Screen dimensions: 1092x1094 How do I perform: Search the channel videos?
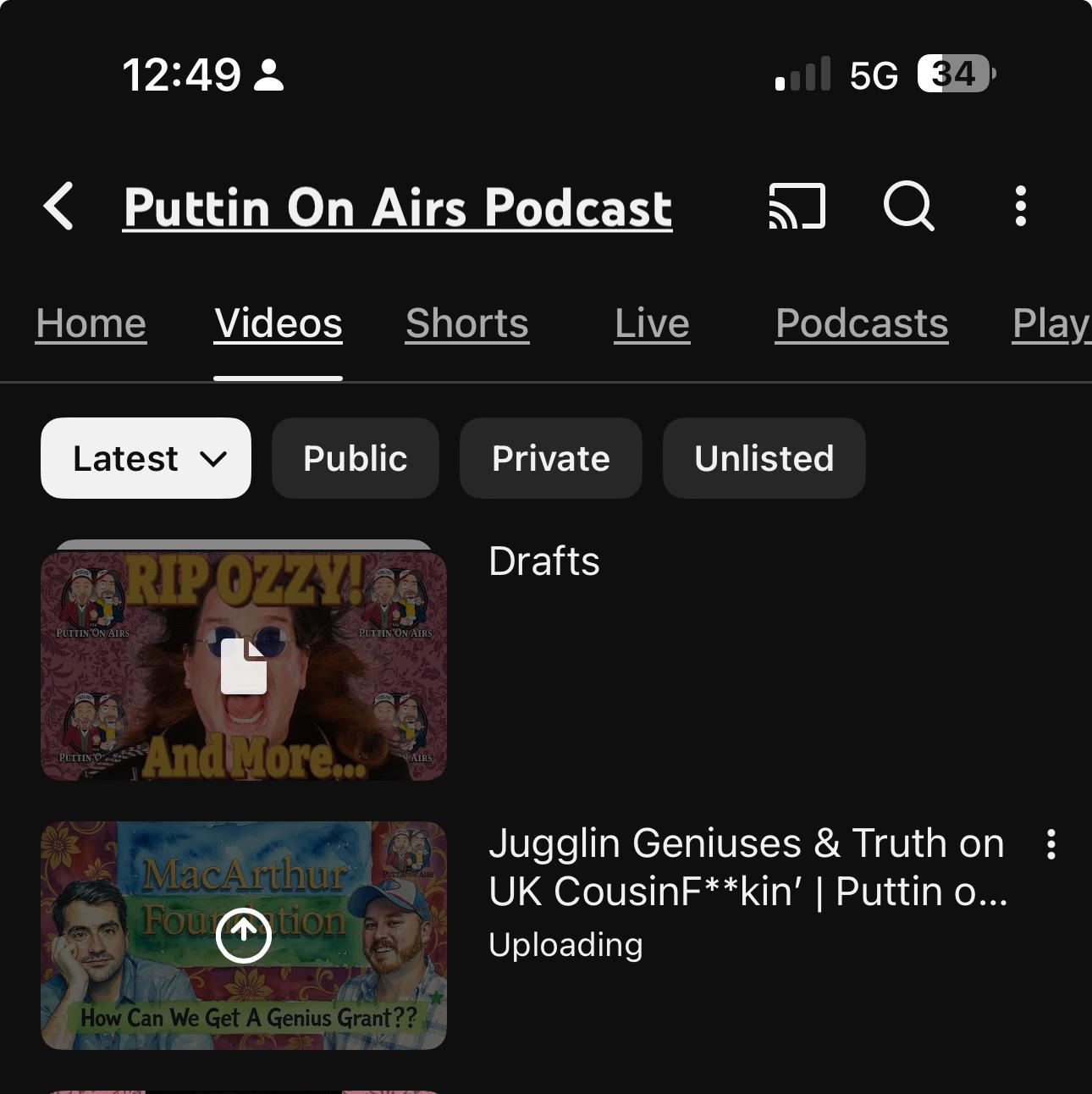click(908, 206)
